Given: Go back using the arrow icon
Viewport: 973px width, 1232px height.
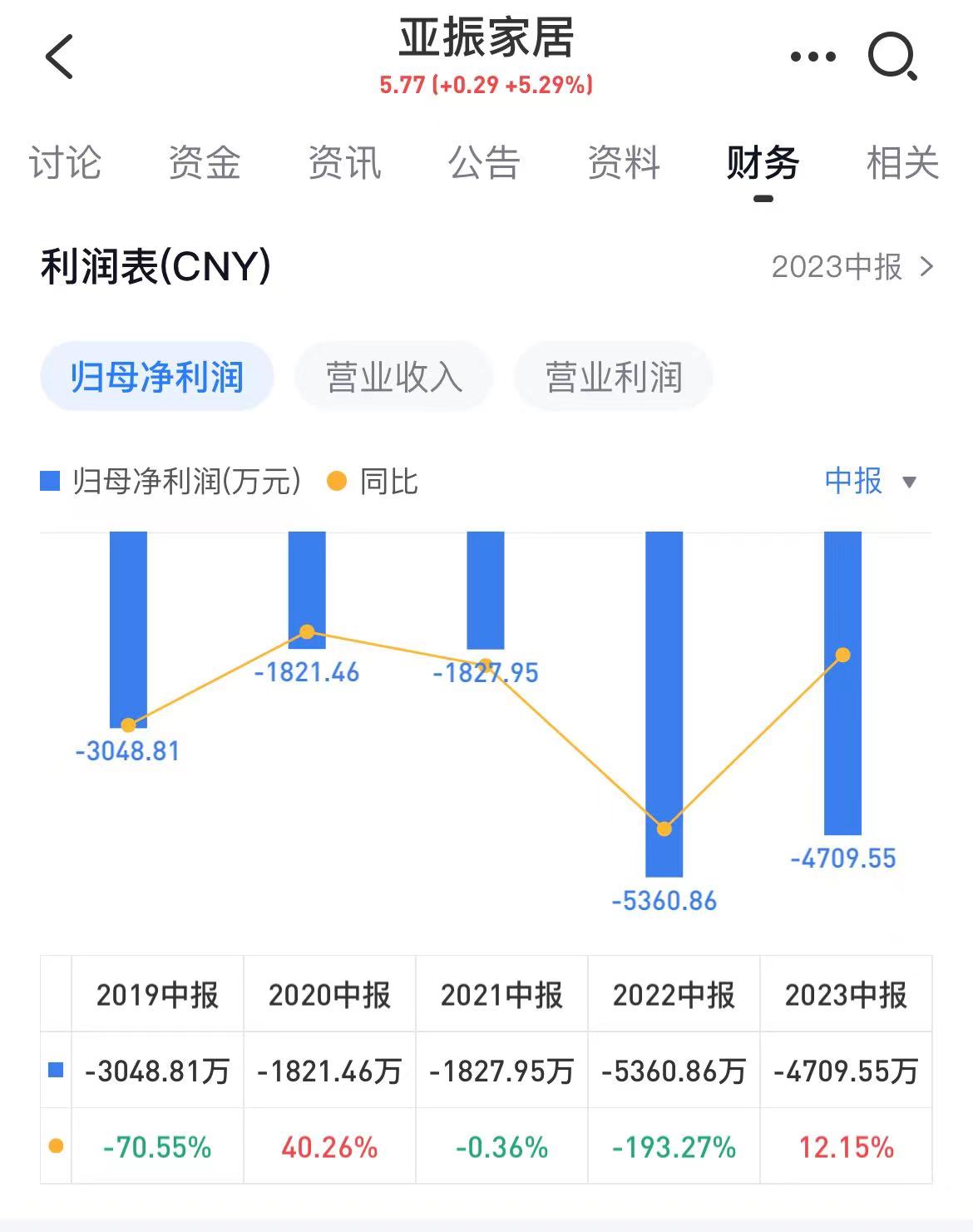Looking at the screenshot, I should 60,57.
